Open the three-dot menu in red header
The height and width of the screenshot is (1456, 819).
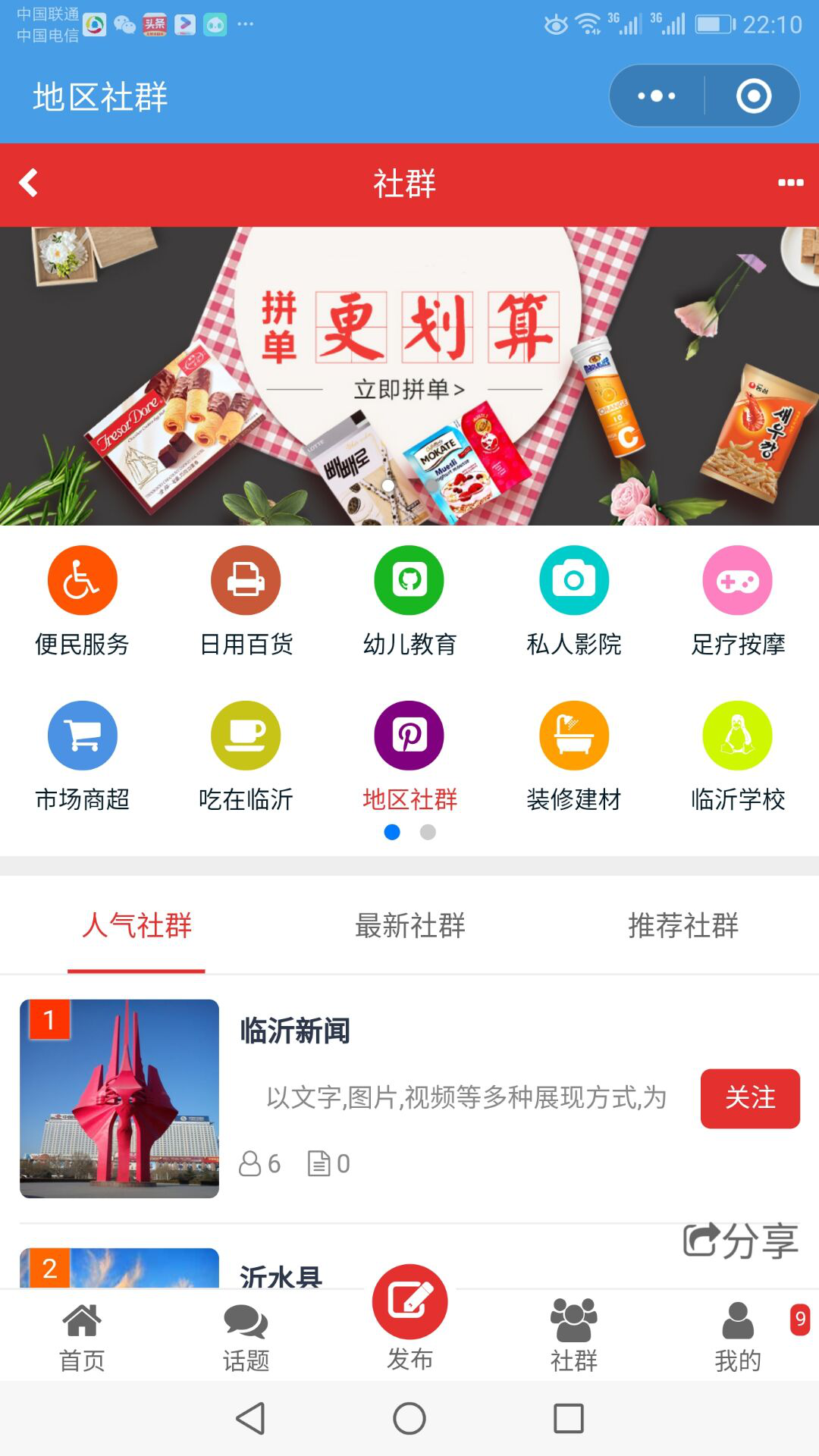pos(790,183)
